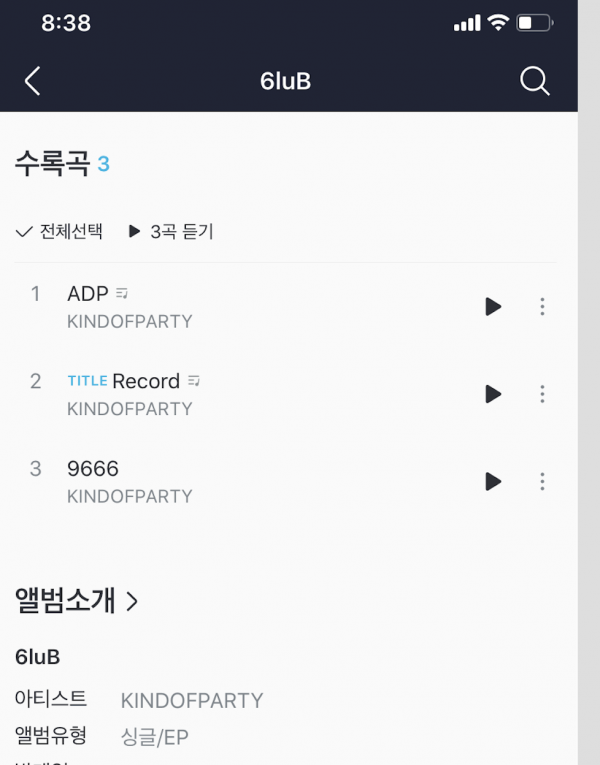Play all three songs with 3곡 듣기
Image resolution: width=600 pixels, height=765 pixels.
coord(171,232)
